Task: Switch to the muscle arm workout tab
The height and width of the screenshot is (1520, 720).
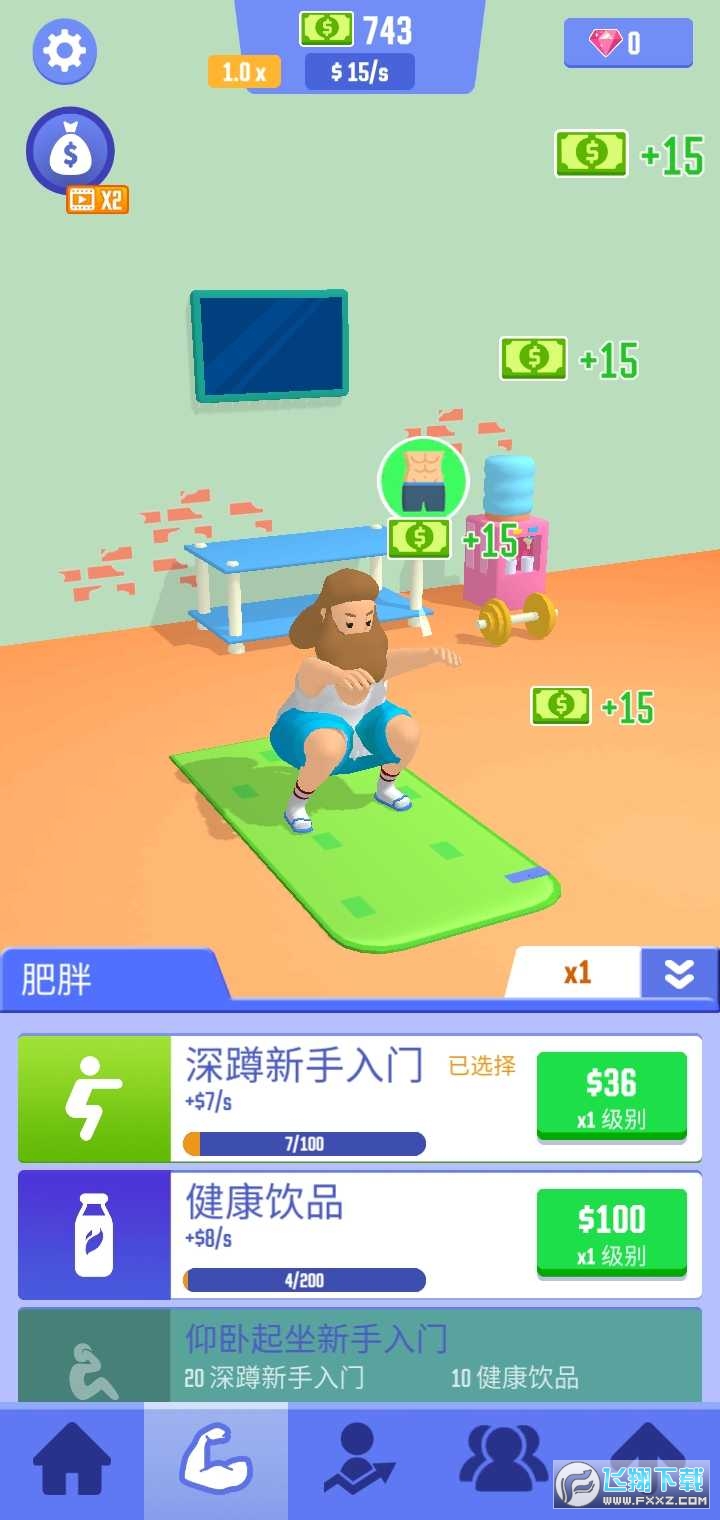Action: (x=216, y=1459)
